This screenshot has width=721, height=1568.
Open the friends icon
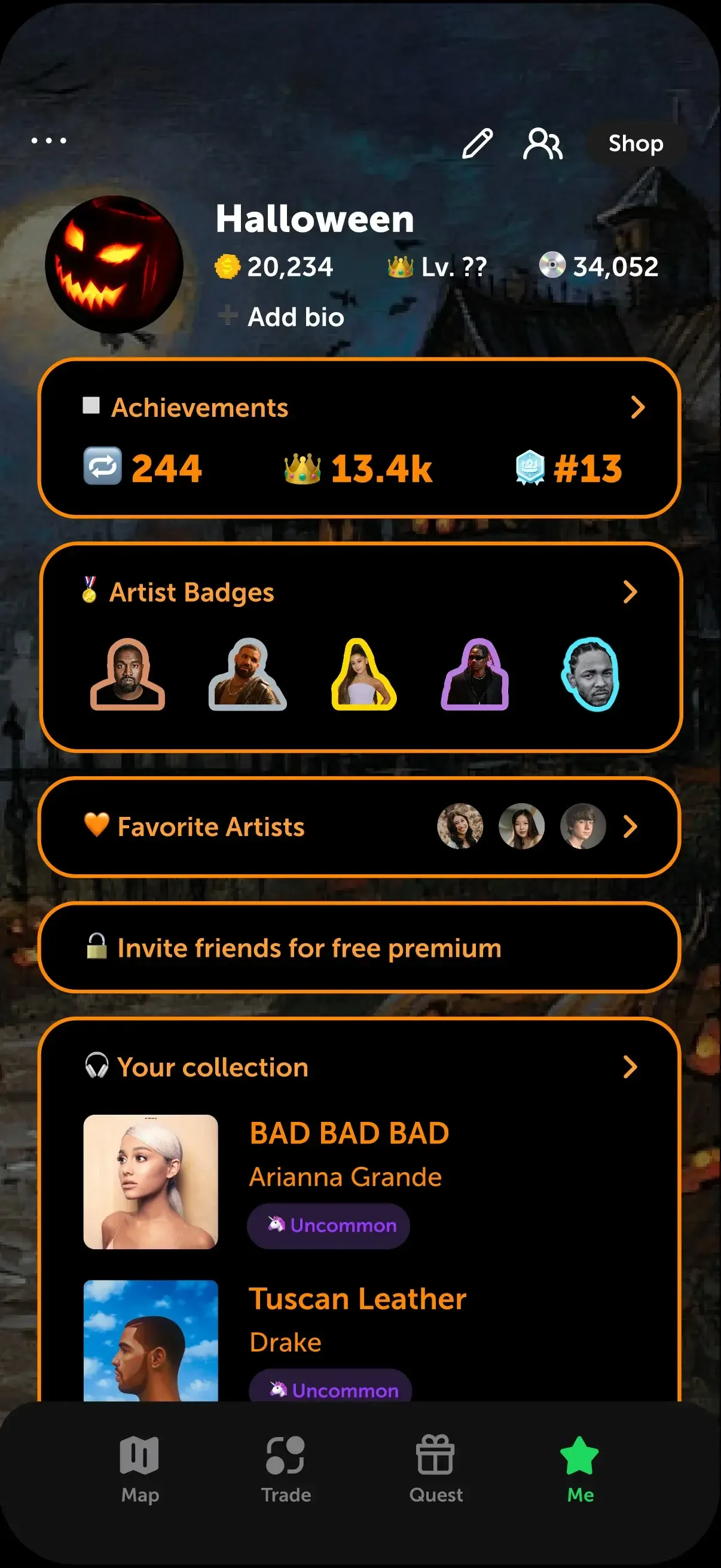point(543,144)
